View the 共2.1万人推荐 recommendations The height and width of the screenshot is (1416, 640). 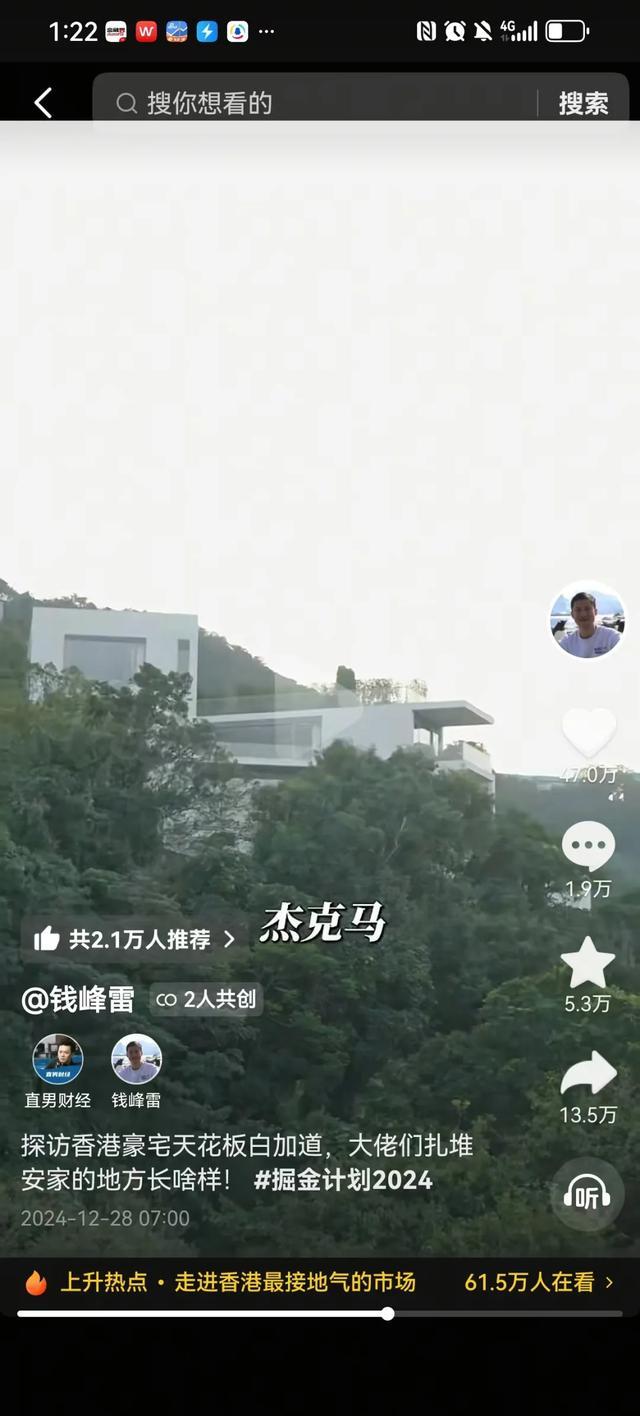coord(134,939)
